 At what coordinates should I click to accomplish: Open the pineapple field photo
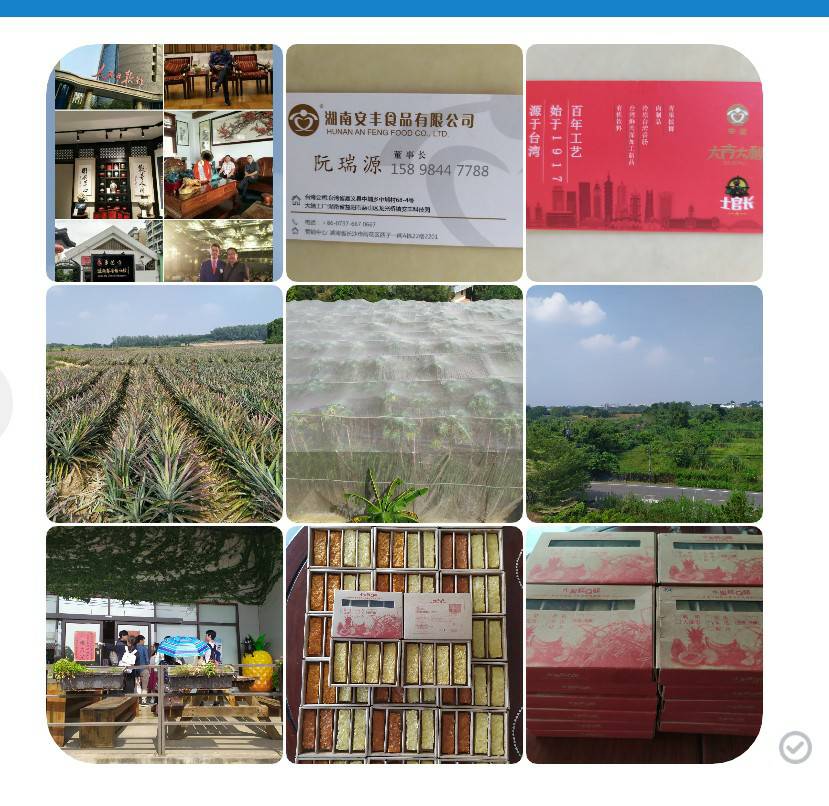click(164, 404)
